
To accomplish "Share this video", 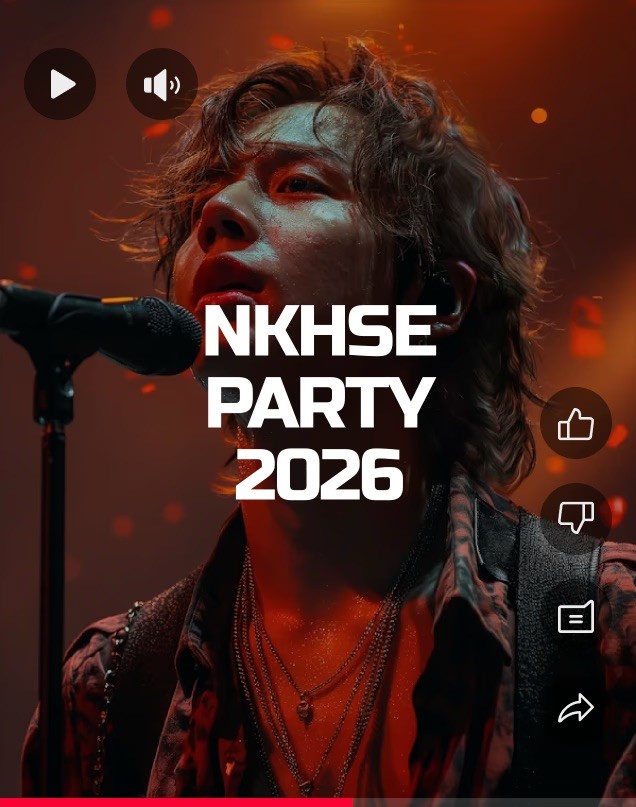I will click(576, 708).
